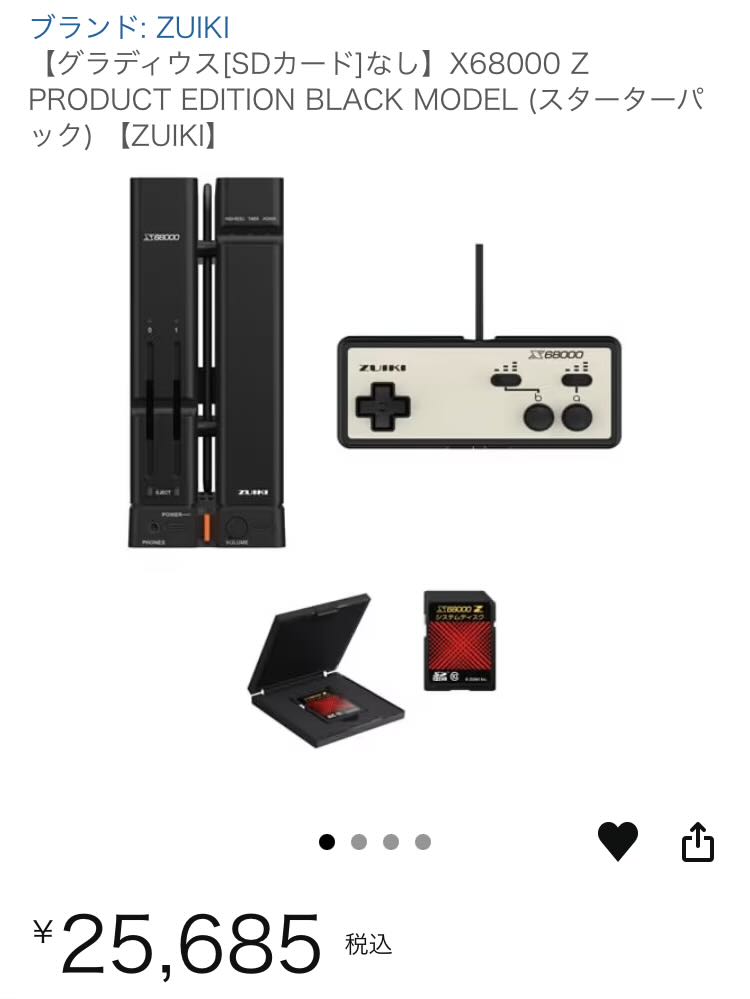
Task: Open the ZUIKI brand link
Action: click(x=130, y=27)
